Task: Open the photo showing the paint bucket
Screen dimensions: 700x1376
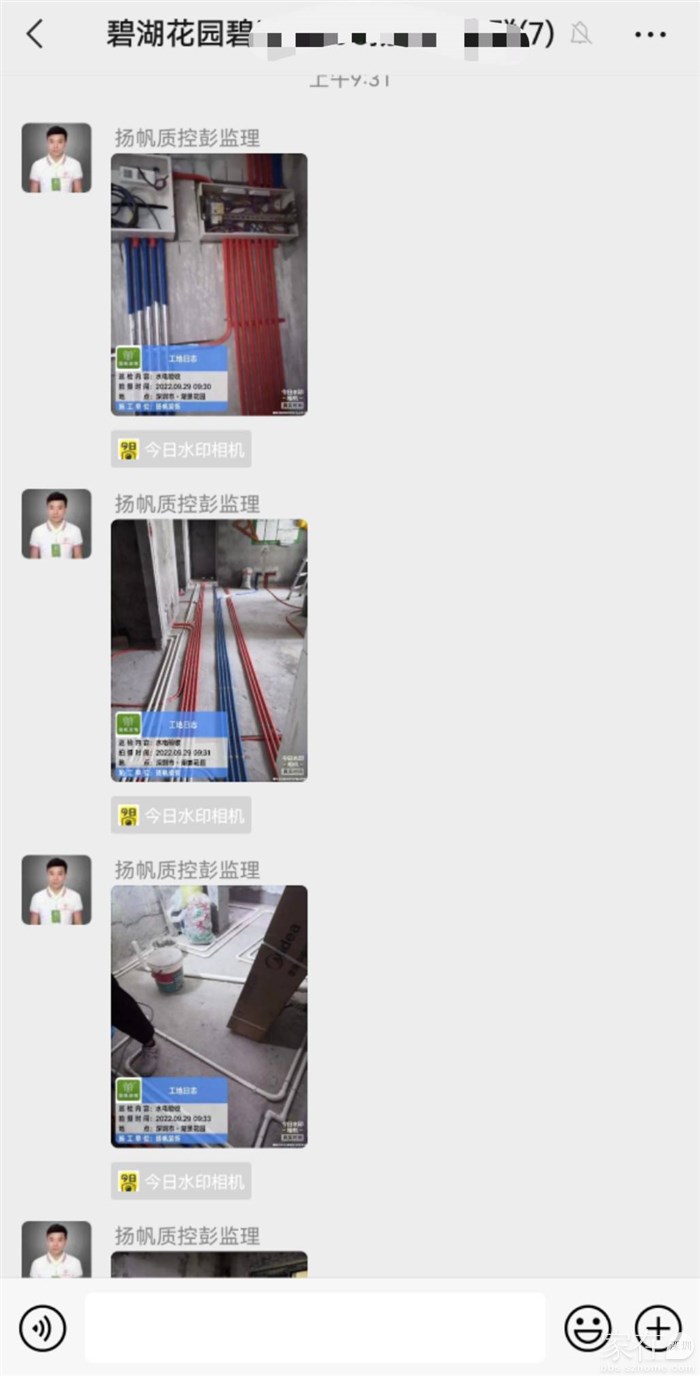Action: [x=209, y=1016]
